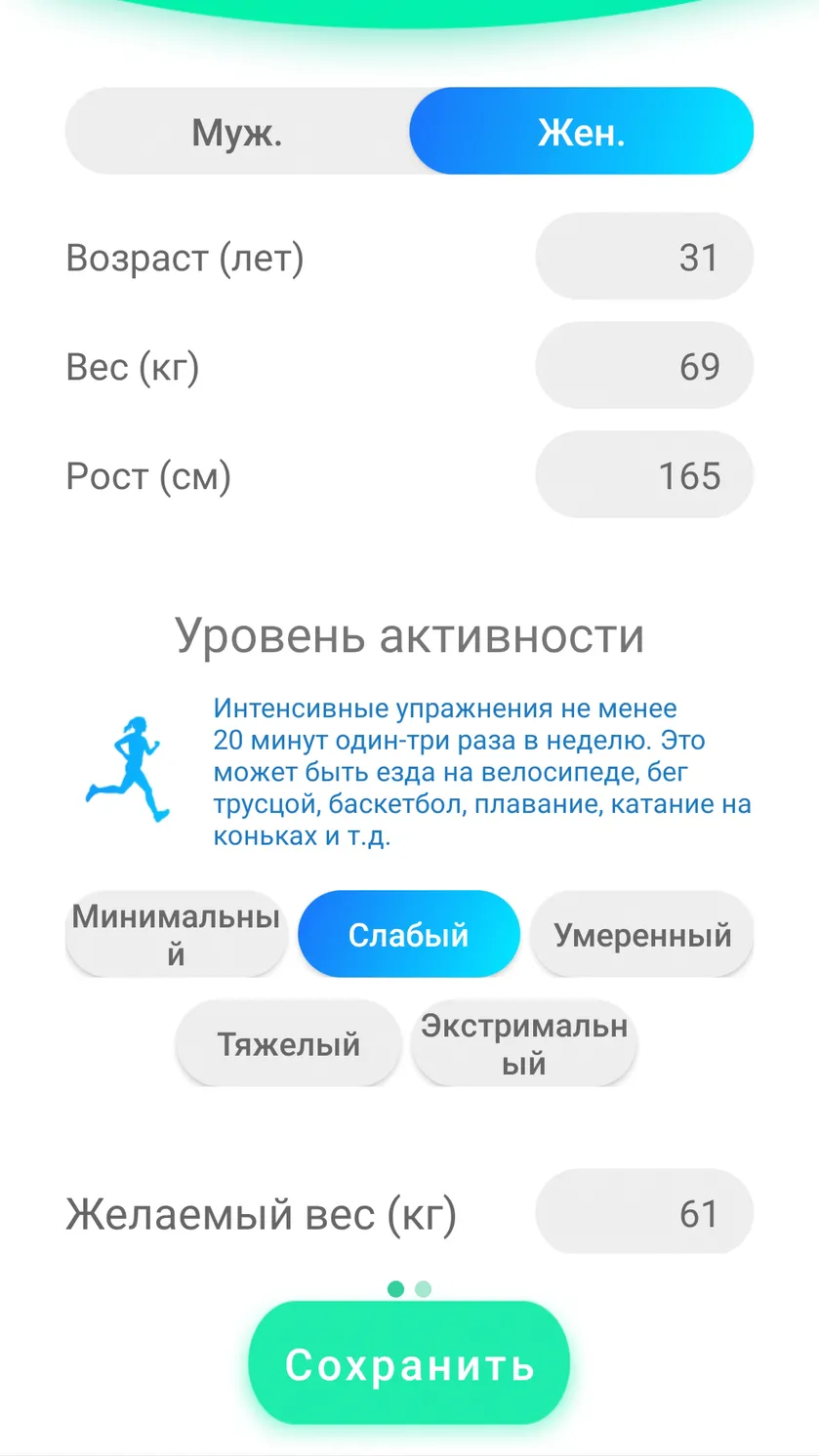
Task: Go to the second page indicator dot
Action: pos(423,1289)
